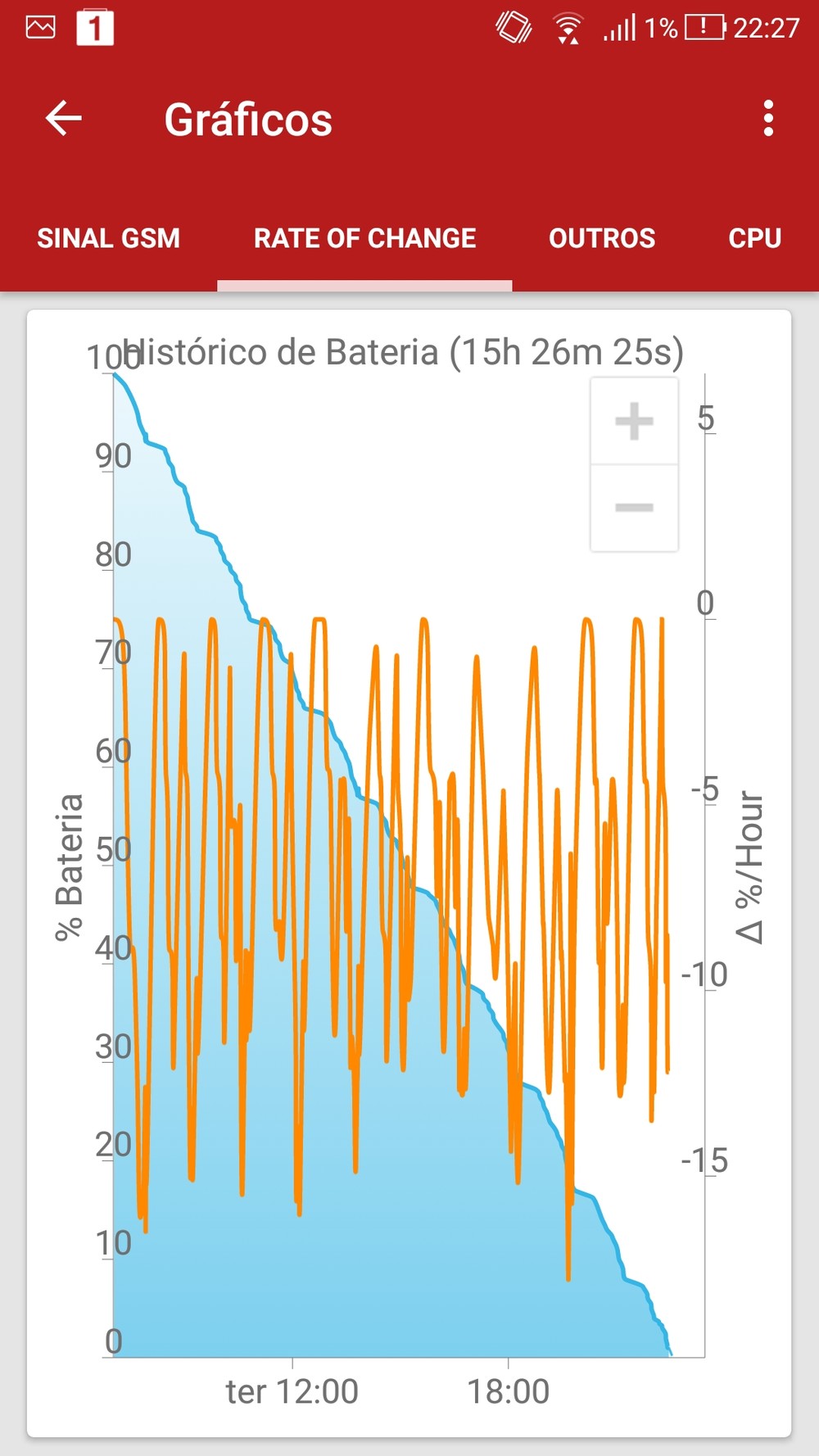Zoom out the battery chart with minus
819x1456 pixels.
coord(634,508)
